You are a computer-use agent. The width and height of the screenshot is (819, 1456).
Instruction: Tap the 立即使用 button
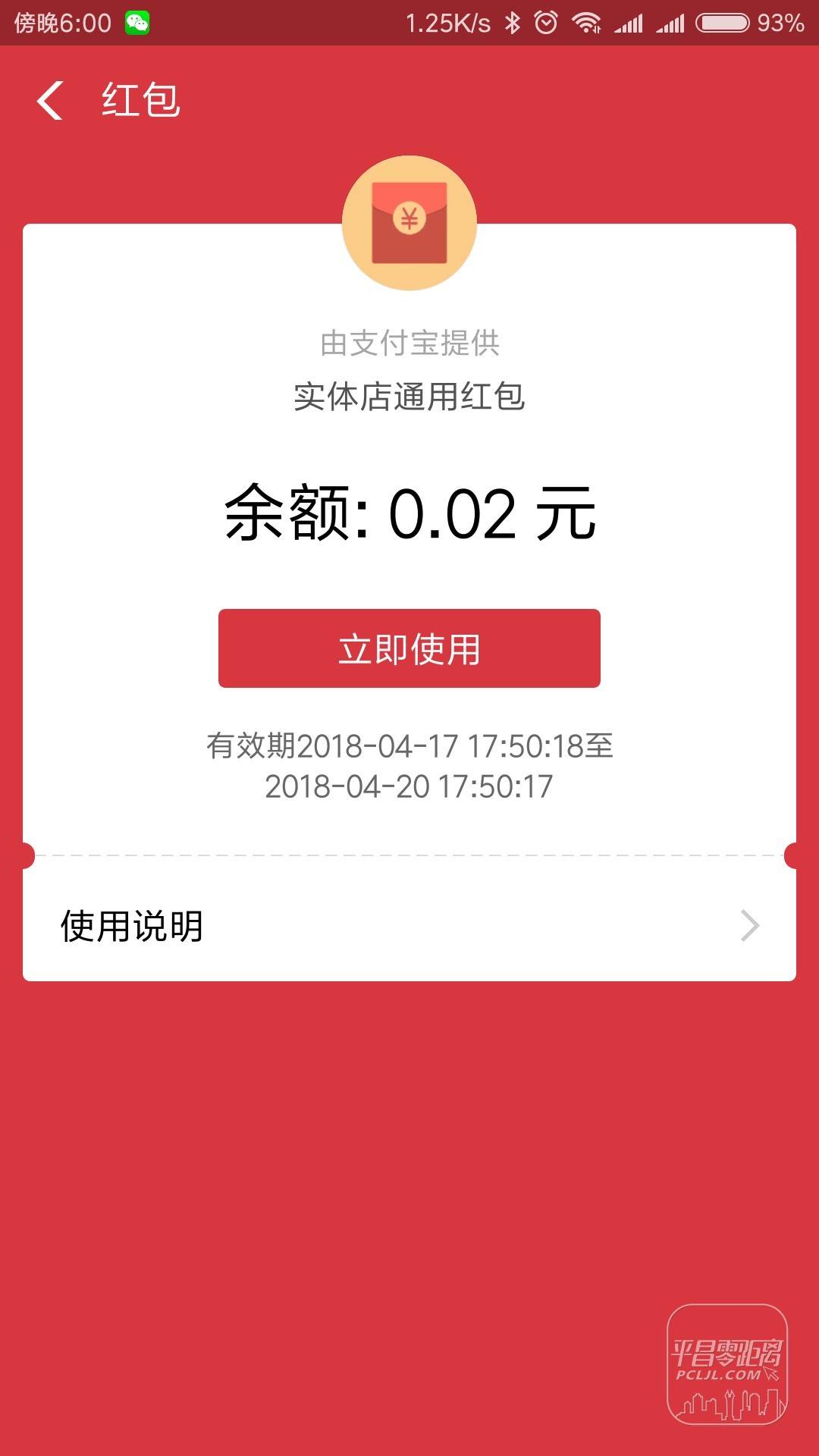[409, 649]
